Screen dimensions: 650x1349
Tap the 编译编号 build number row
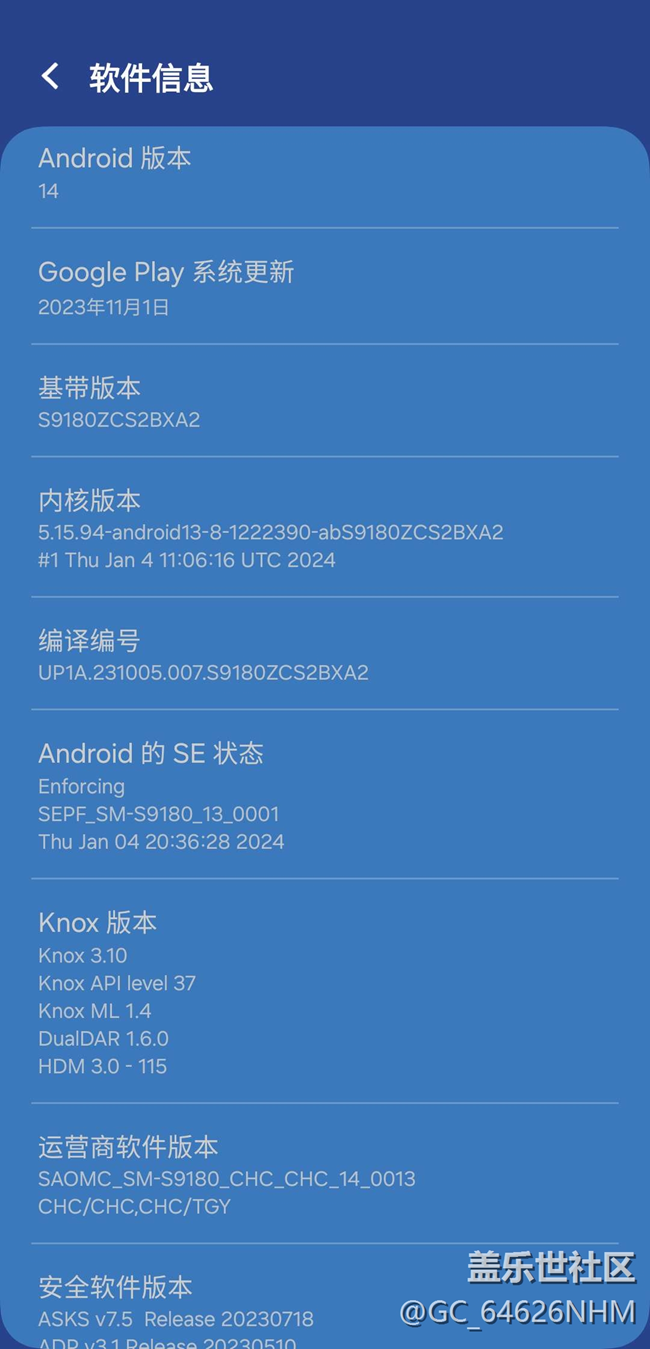point(324,655)
